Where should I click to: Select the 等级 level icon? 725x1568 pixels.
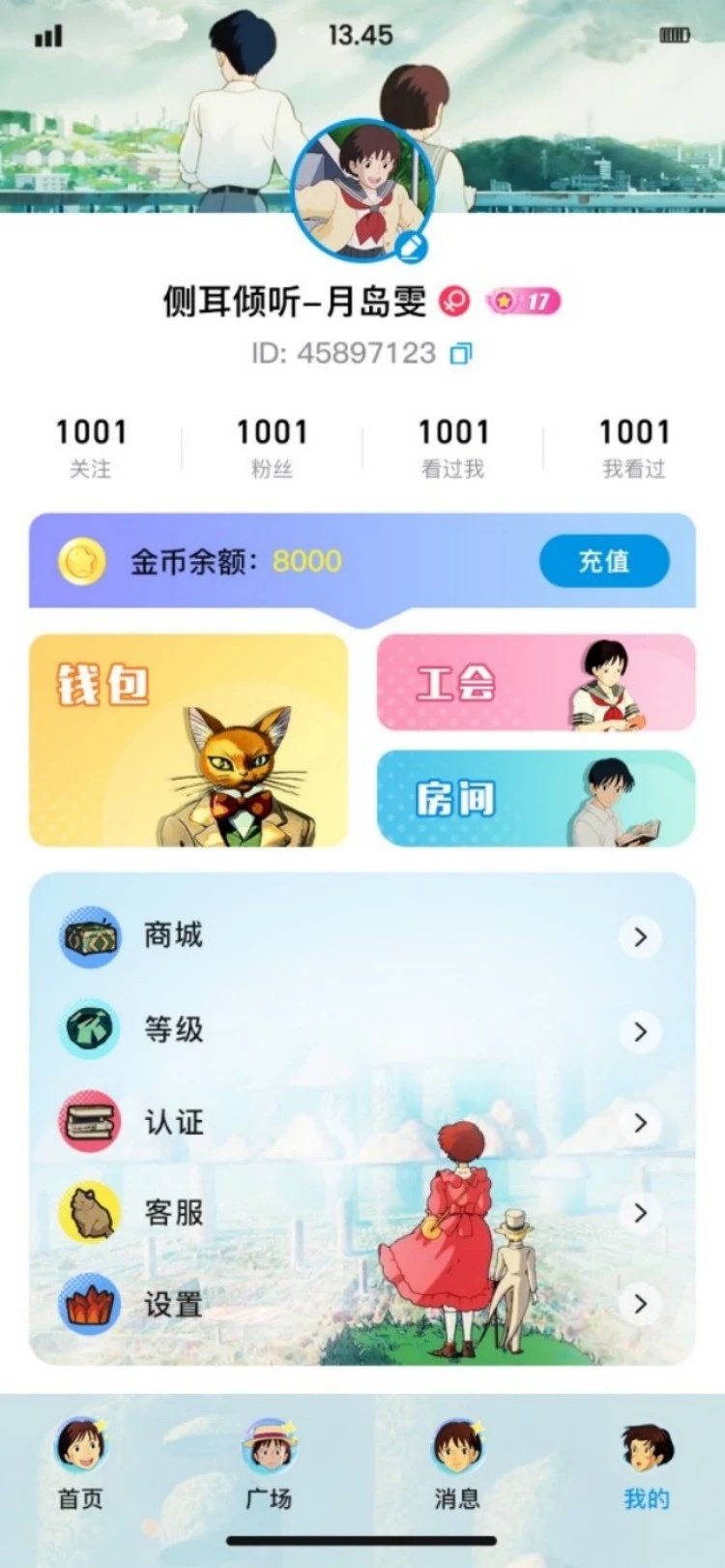[x=89, y=1029]
